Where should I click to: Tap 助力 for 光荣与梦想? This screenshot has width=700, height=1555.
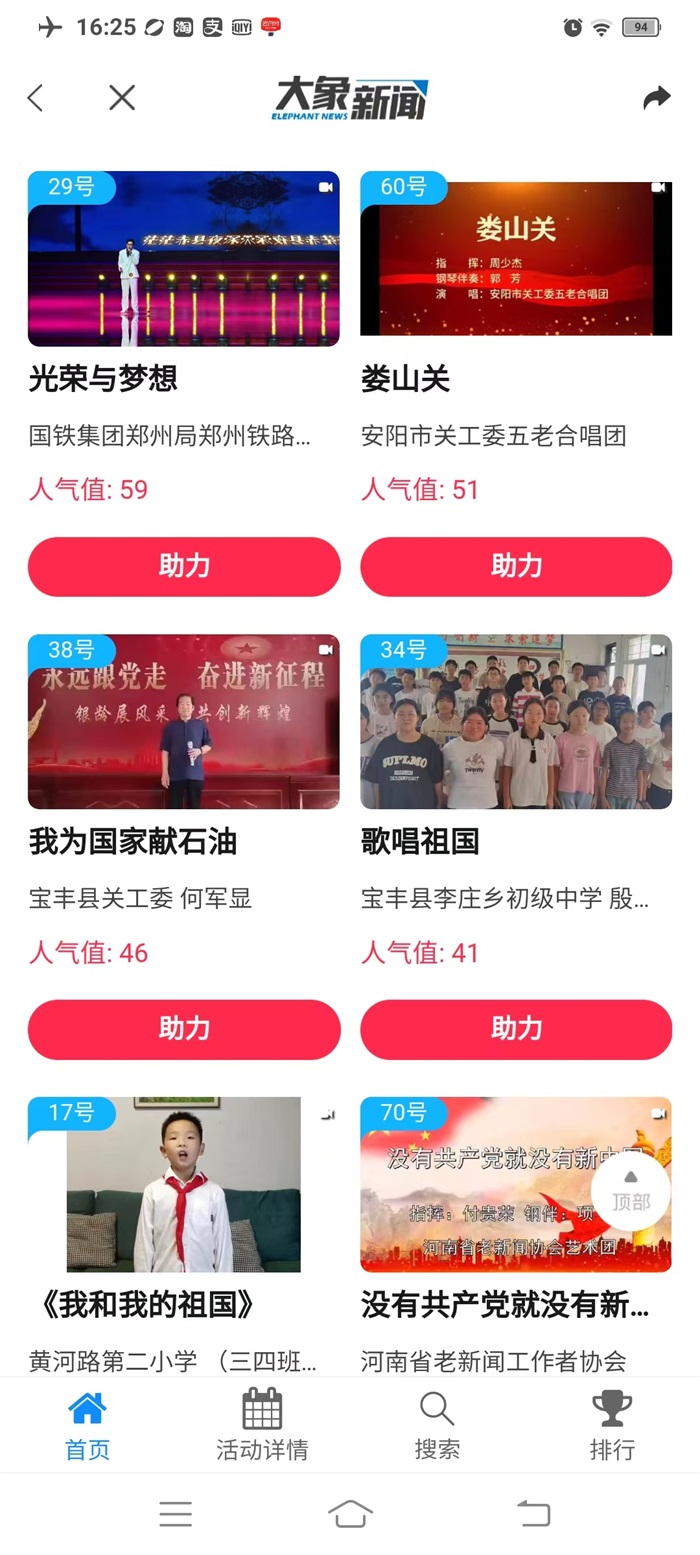coord(184,566)
